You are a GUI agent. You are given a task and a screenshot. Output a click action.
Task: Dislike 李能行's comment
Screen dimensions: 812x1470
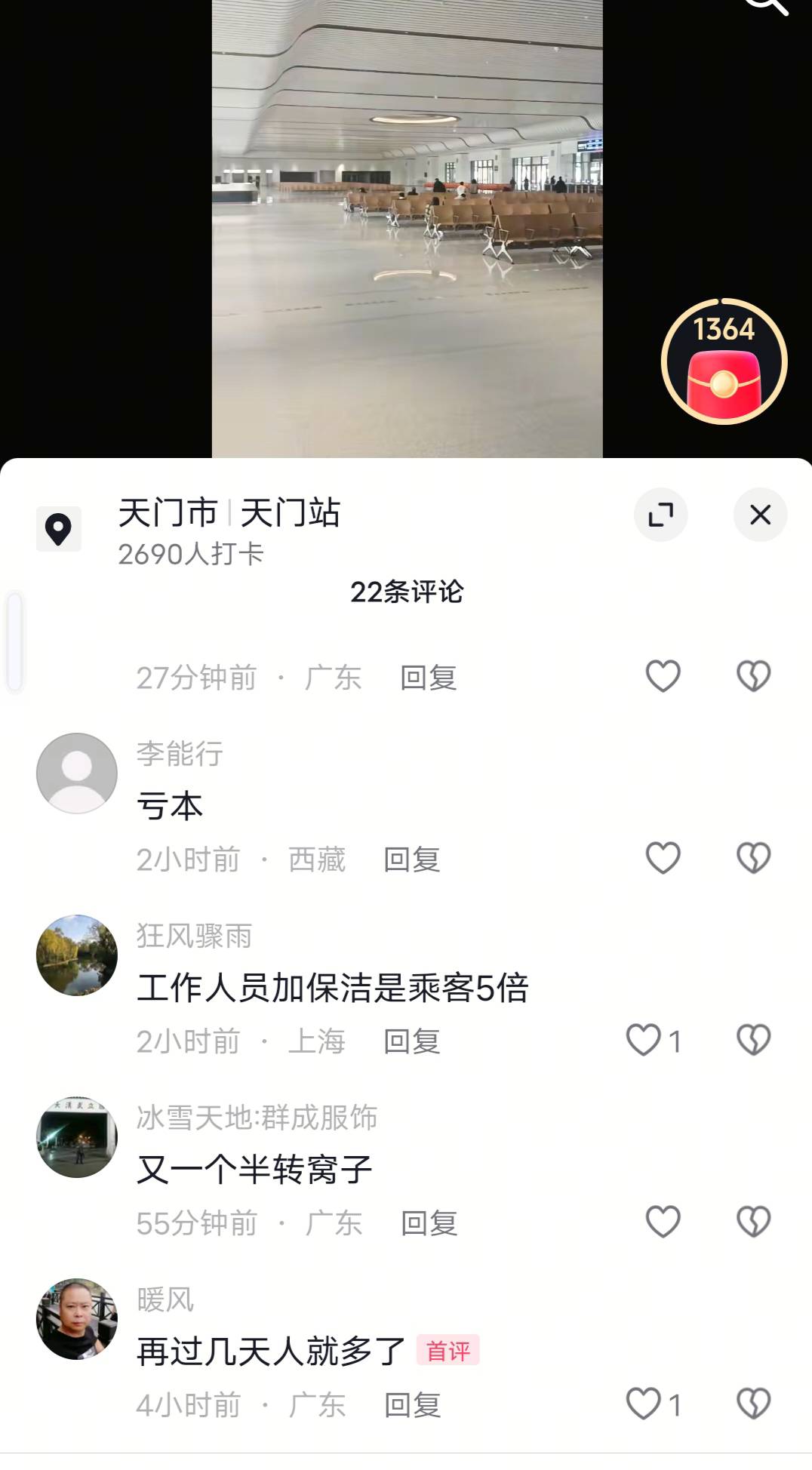click(x=753, y=858)
